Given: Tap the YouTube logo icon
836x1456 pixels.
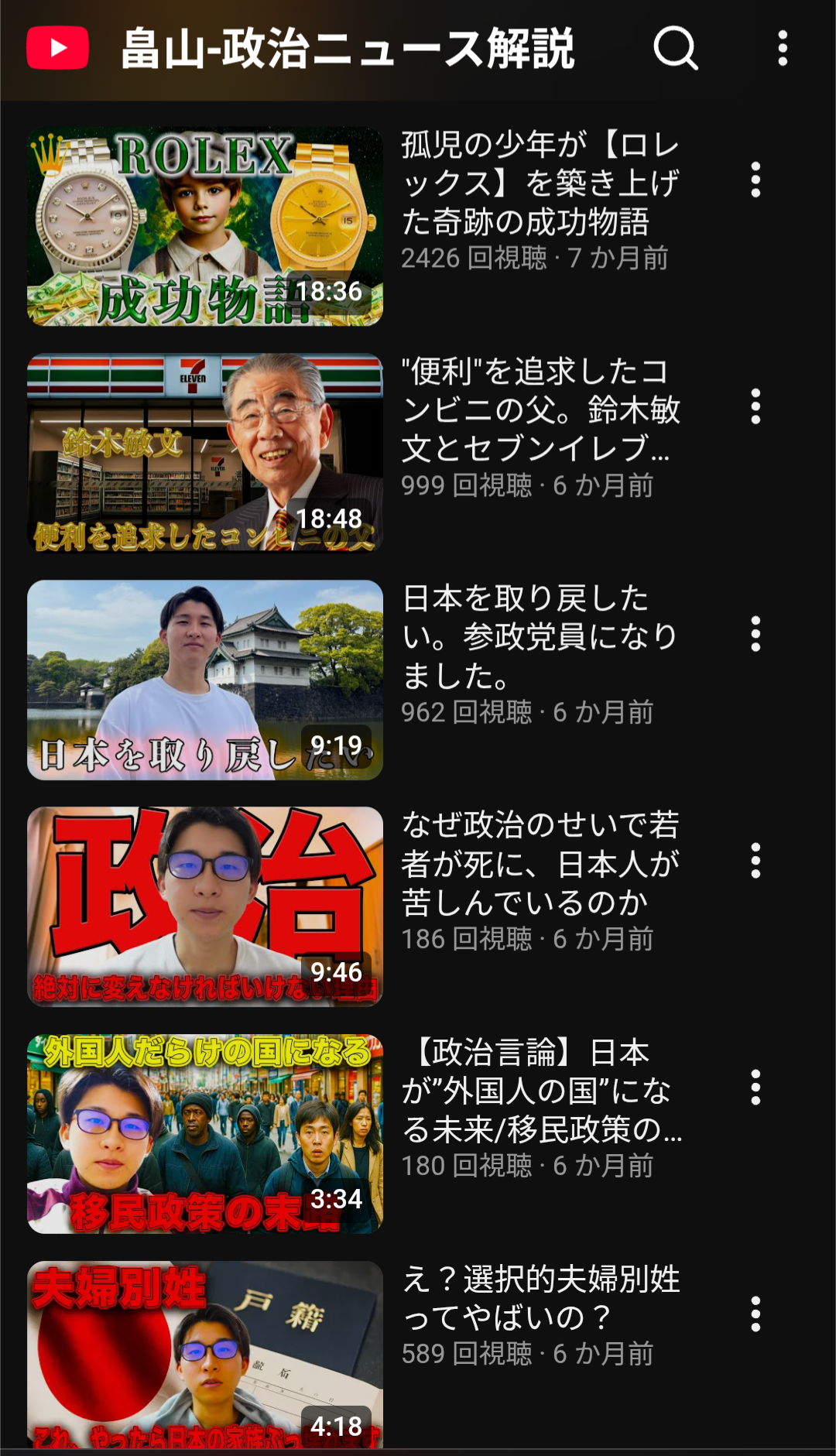Looking at the screenshot, I should pyautogui.click(x=57, y=48).
